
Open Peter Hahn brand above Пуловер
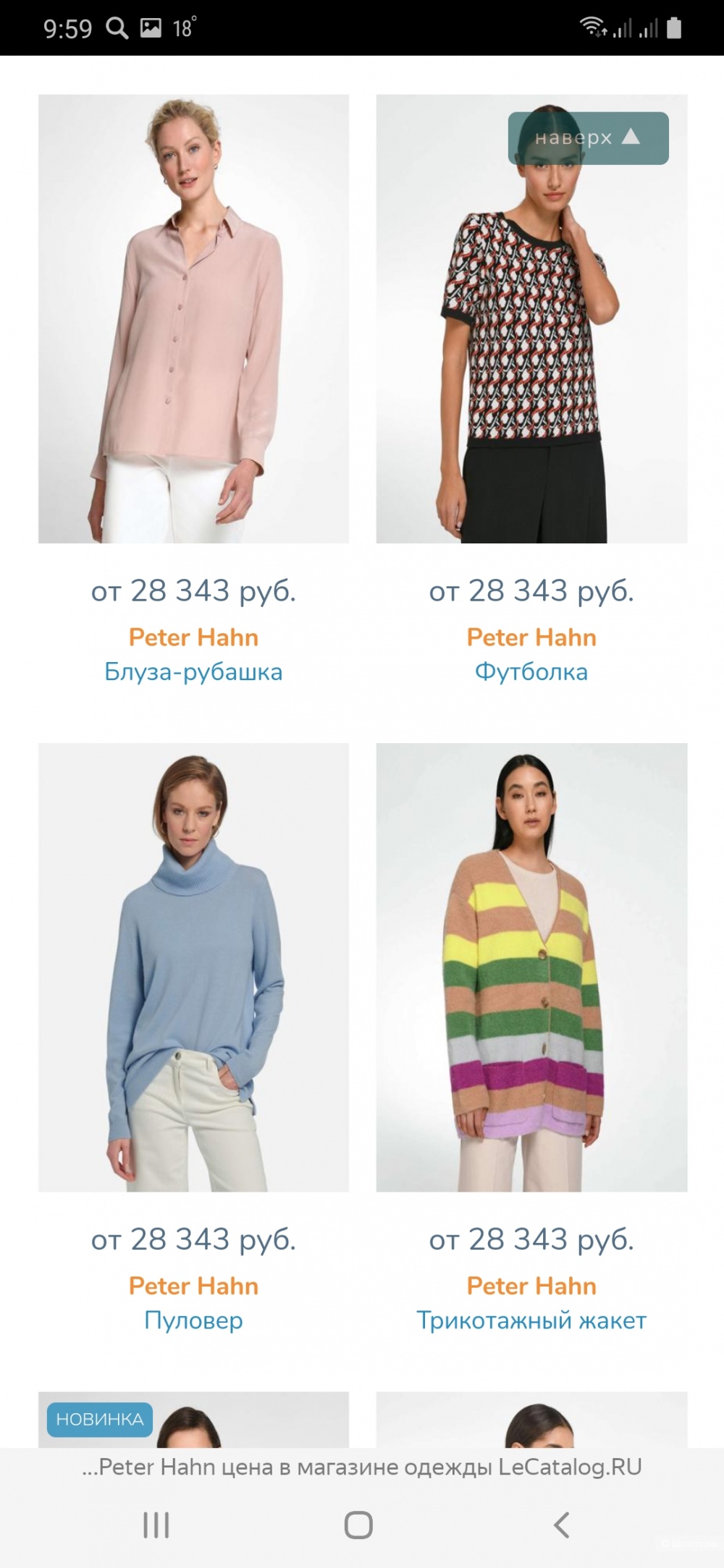click(x=193, y=1286)
